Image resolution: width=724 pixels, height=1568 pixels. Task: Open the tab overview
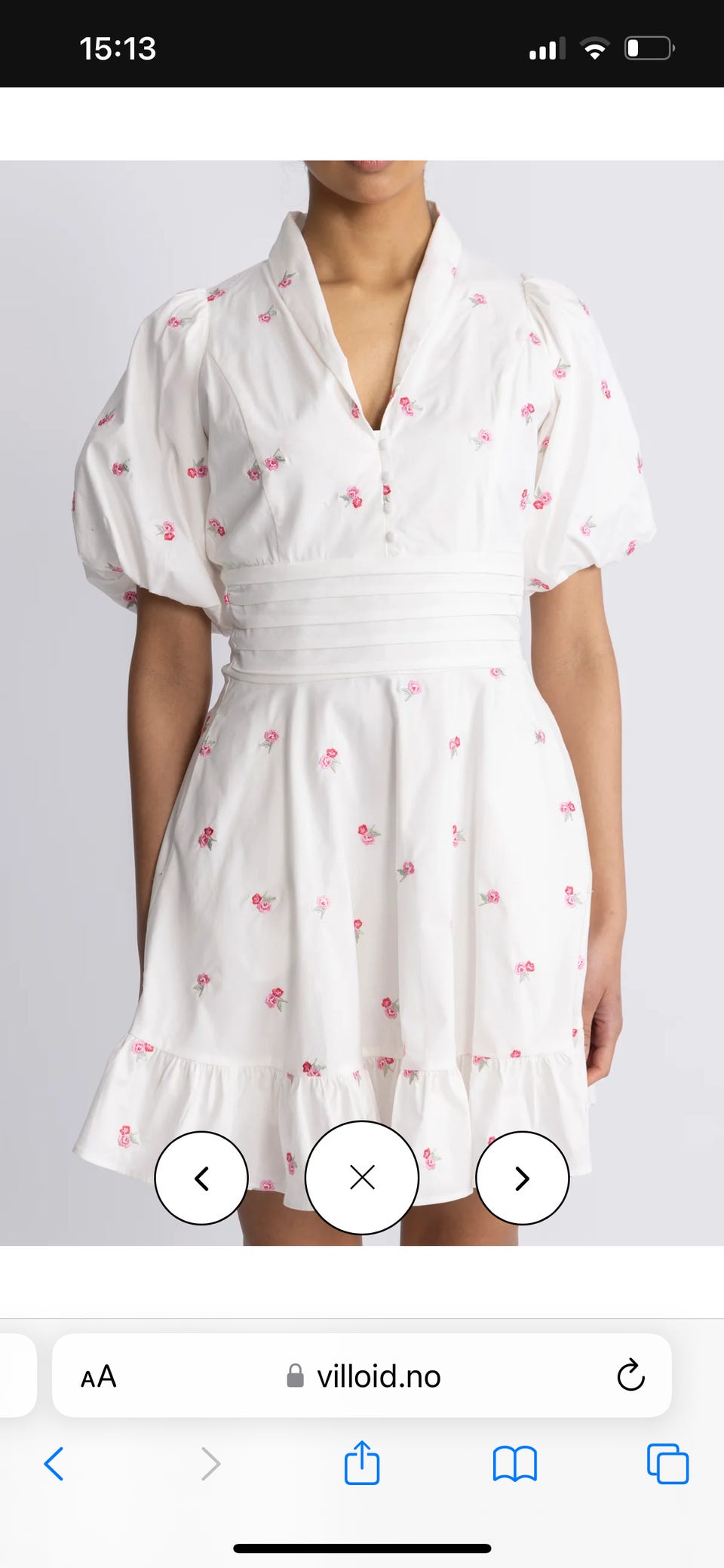667,1464
